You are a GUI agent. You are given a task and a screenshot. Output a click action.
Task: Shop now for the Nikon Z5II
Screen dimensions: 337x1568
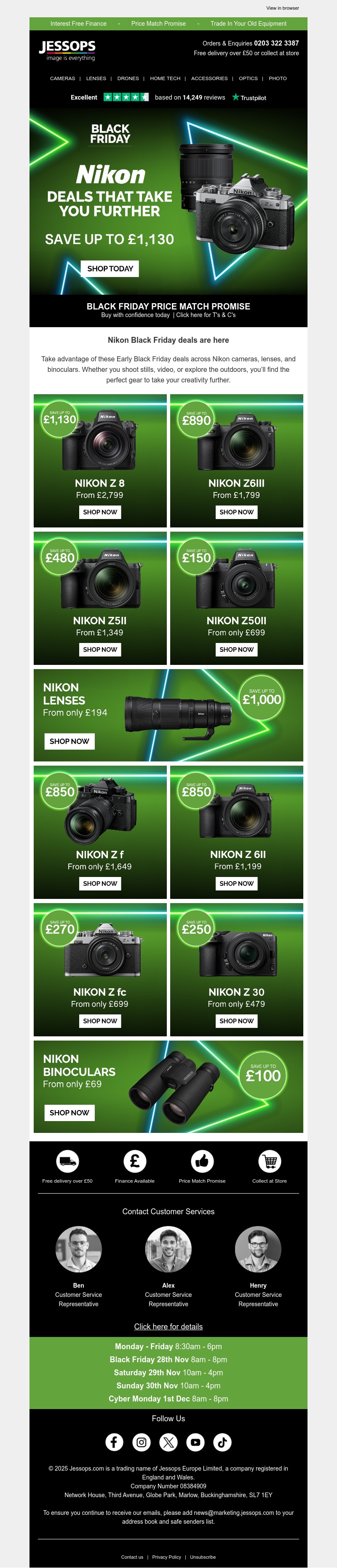[100, 649]
